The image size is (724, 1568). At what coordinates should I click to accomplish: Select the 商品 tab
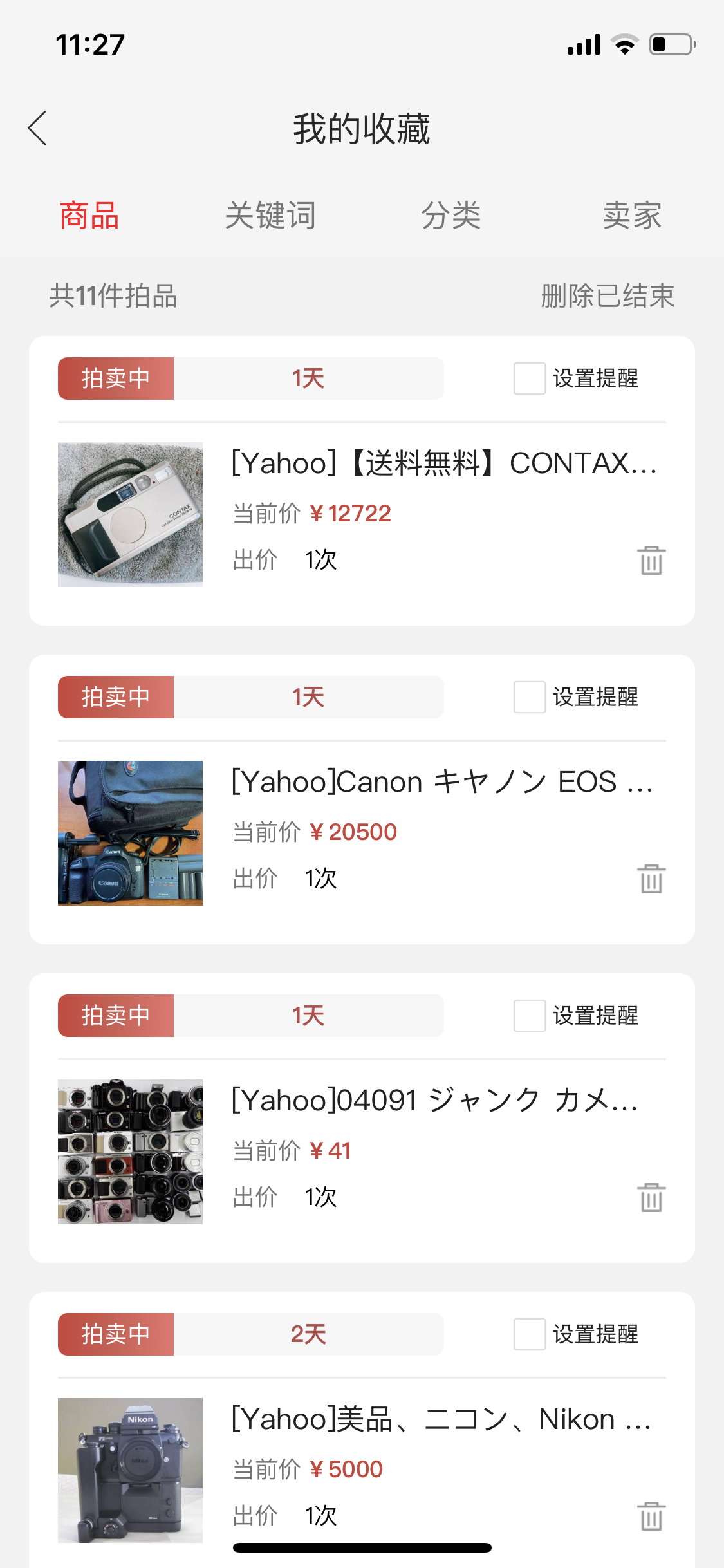[89, 215]
